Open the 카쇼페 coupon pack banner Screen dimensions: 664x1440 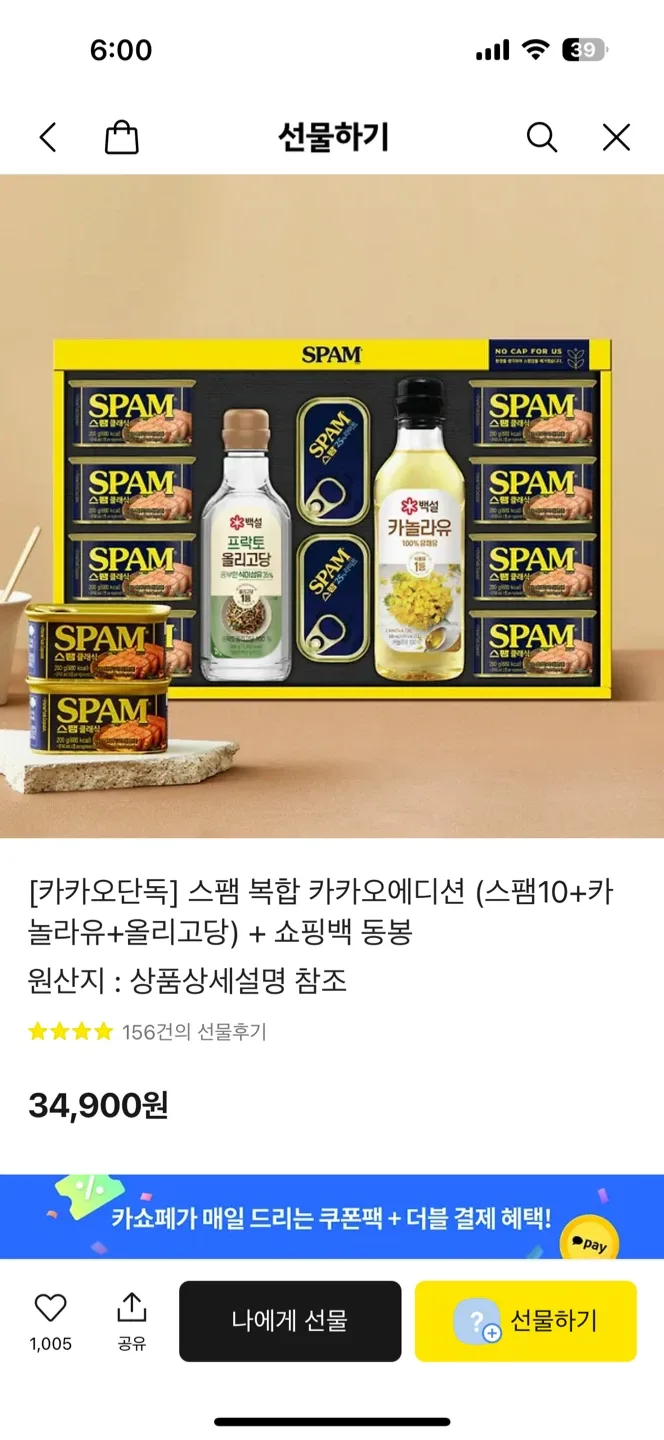(x=332, y=1216)
